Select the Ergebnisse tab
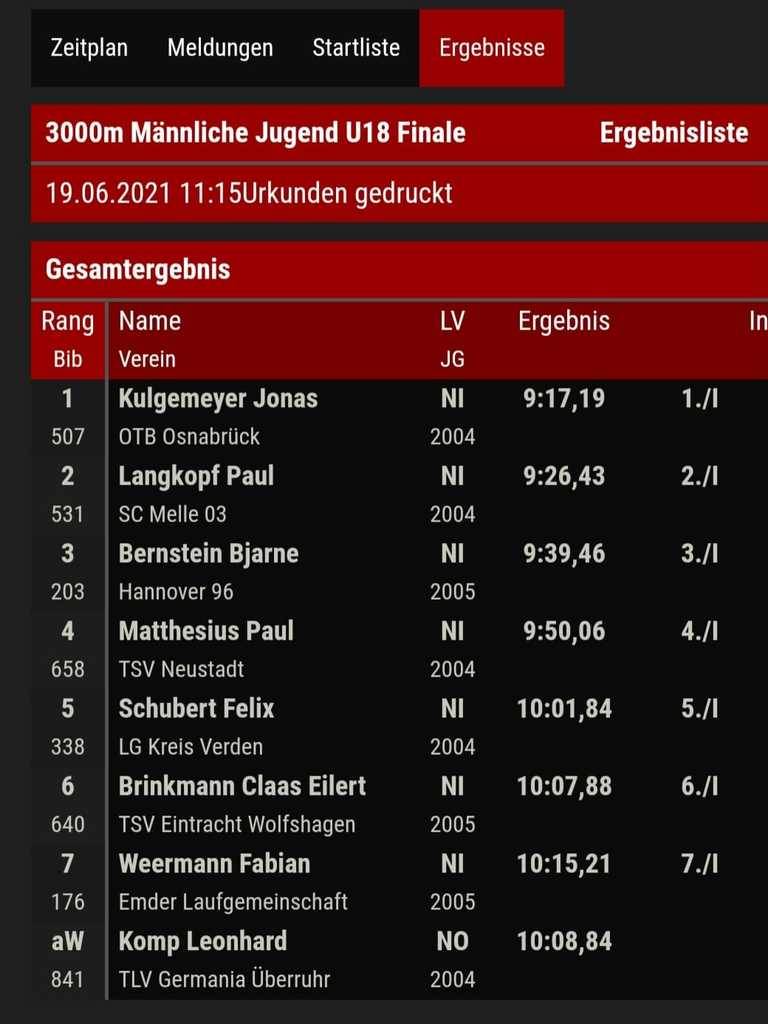The image size is (768, 1024). [492, 48]
